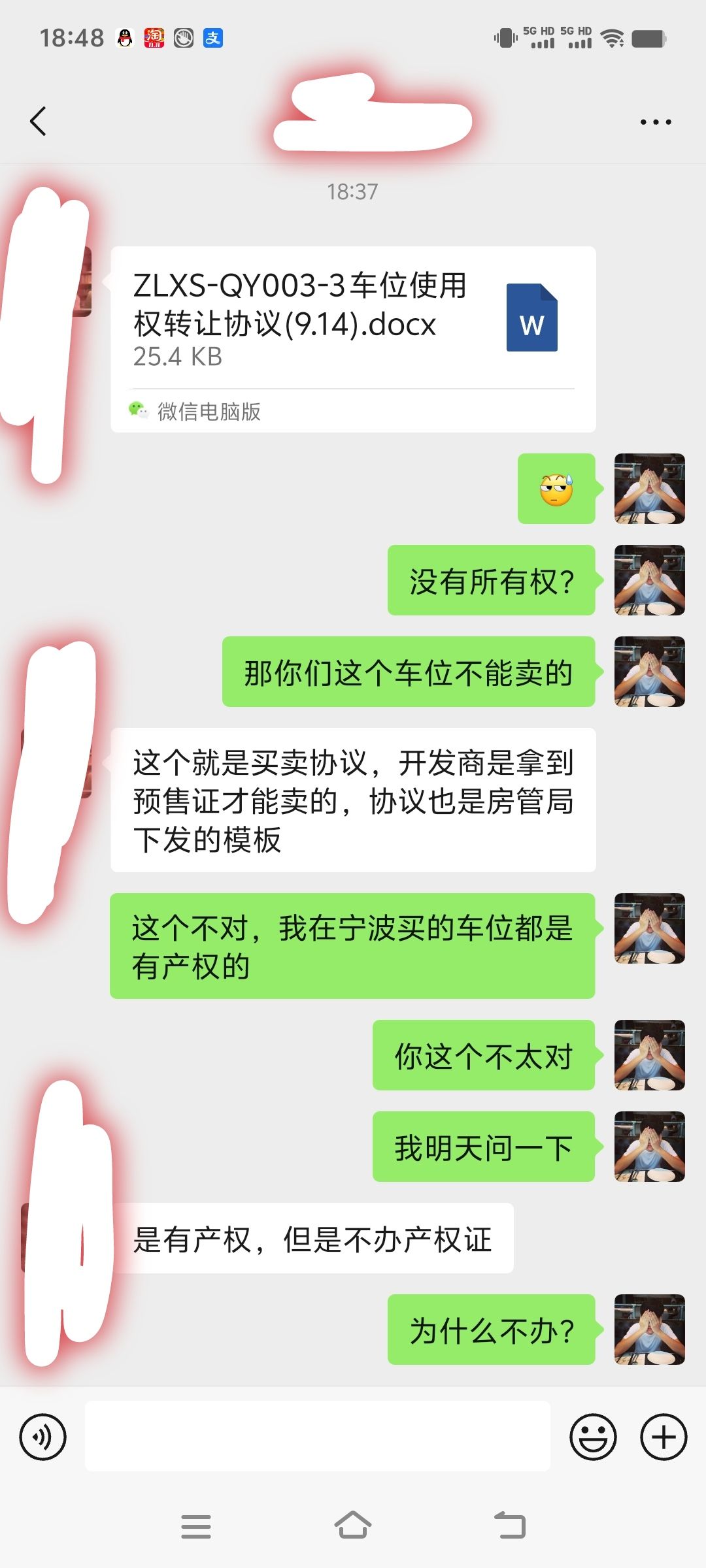Open the emoji sticker panel
706x1568 pixels.
pyautogui.click(x=593, y=1437)
